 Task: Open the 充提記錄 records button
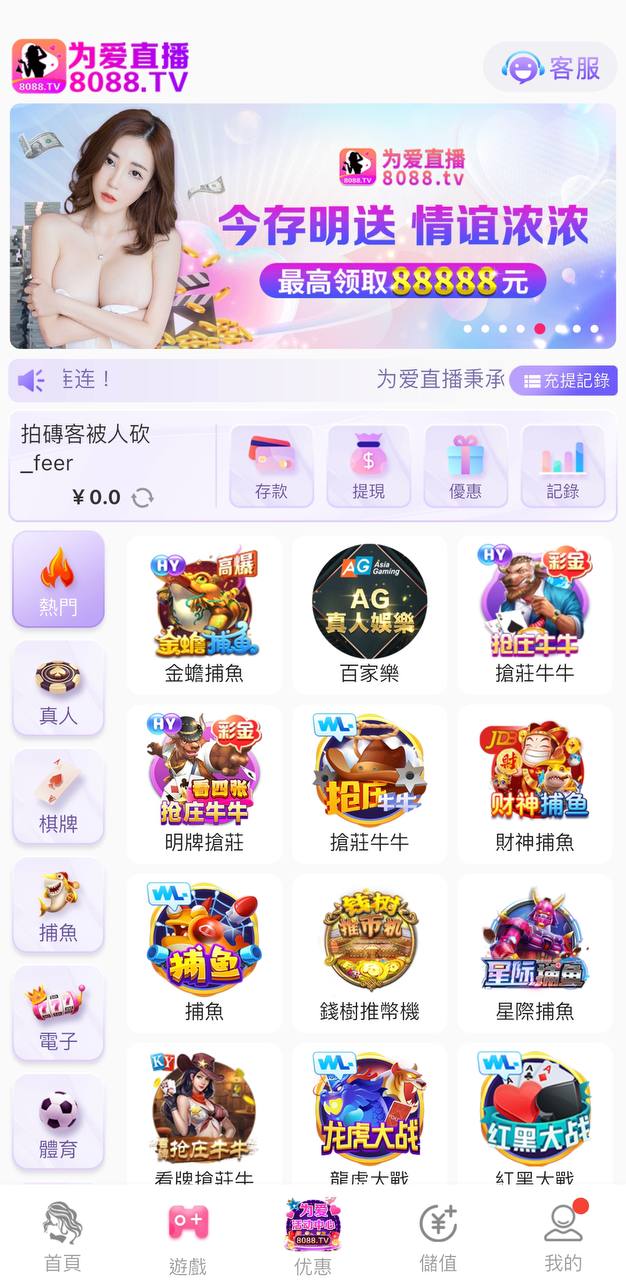(565, 381)
